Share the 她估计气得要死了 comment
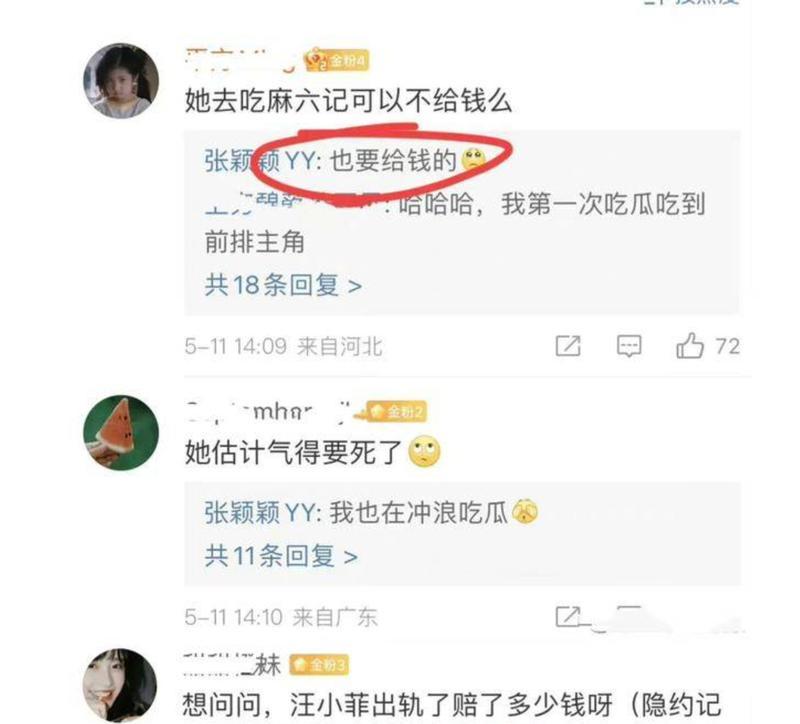 [569, 615]
